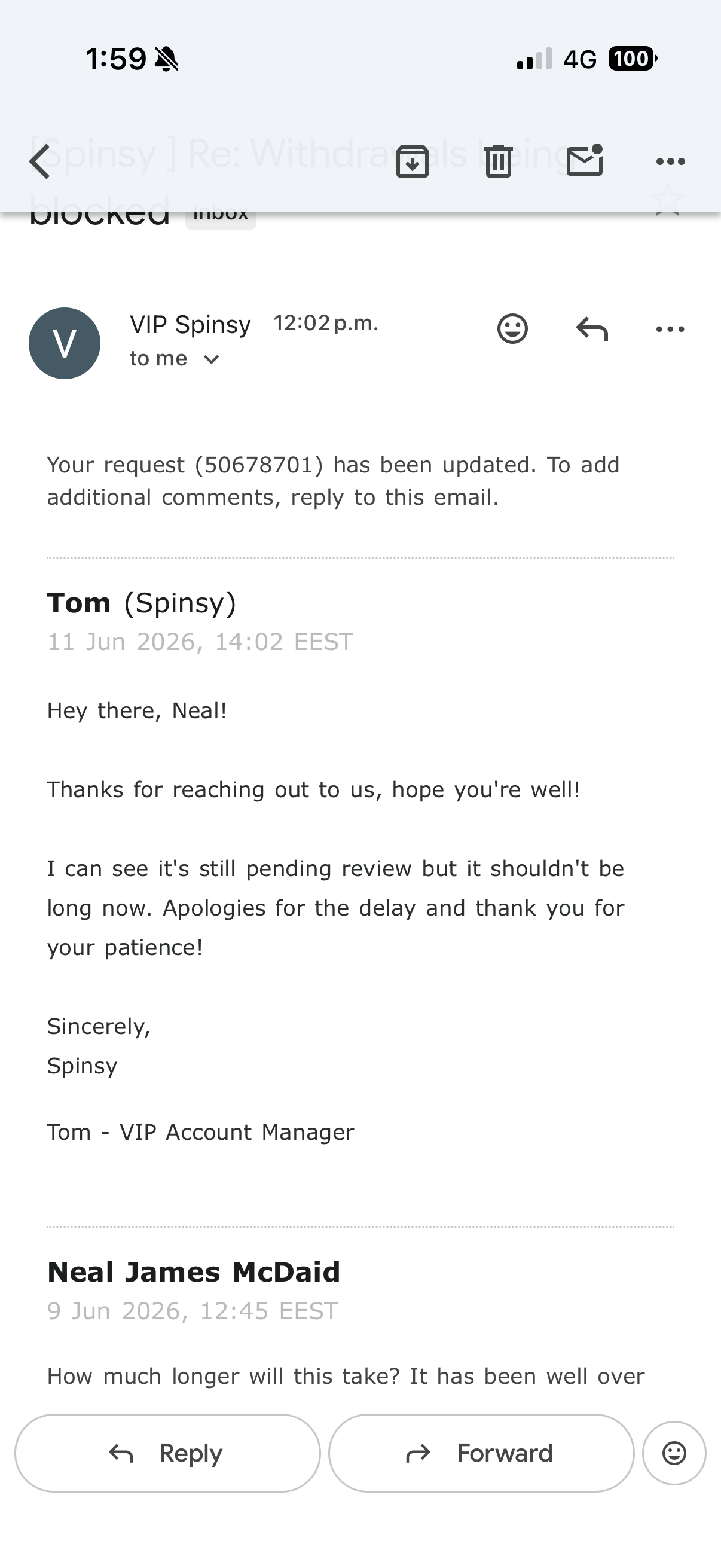The image size is (721, 1568).
Task: Expand recipient details next to "to me"
Action: [211, 359]
